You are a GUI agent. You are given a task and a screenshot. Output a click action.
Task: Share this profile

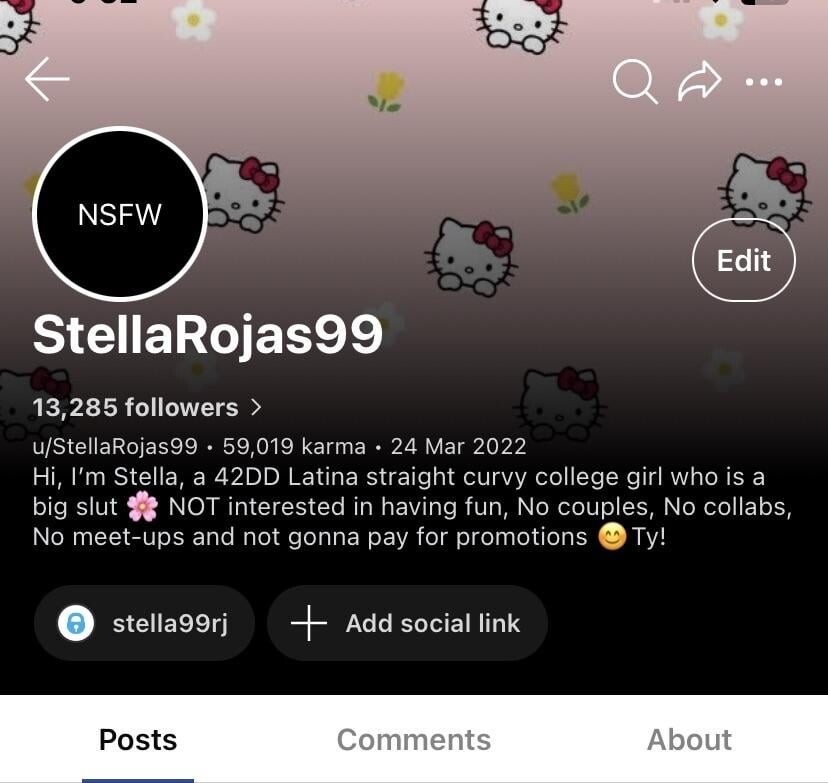[699, 81]
